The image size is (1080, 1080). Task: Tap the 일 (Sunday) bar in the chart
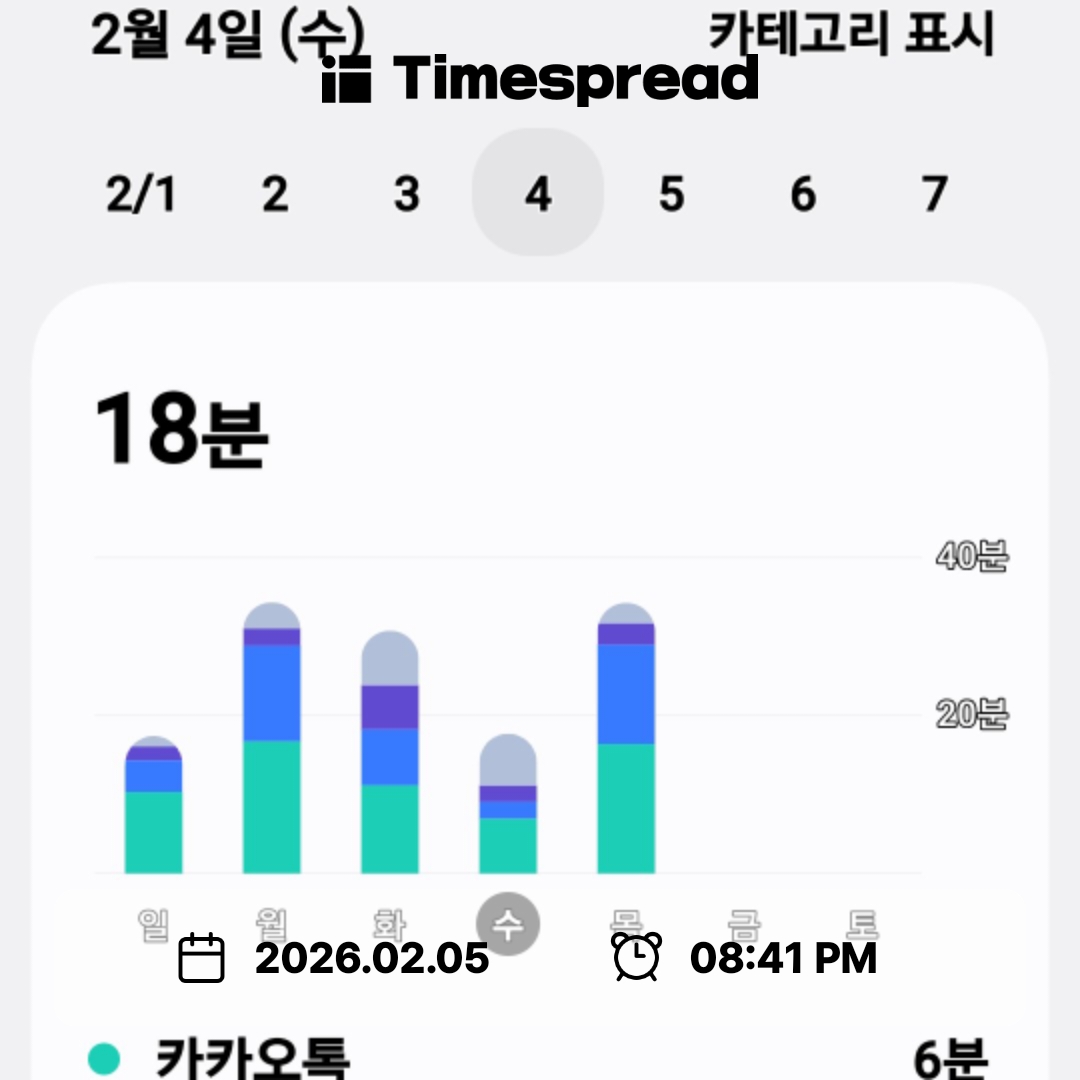[153, 806]
